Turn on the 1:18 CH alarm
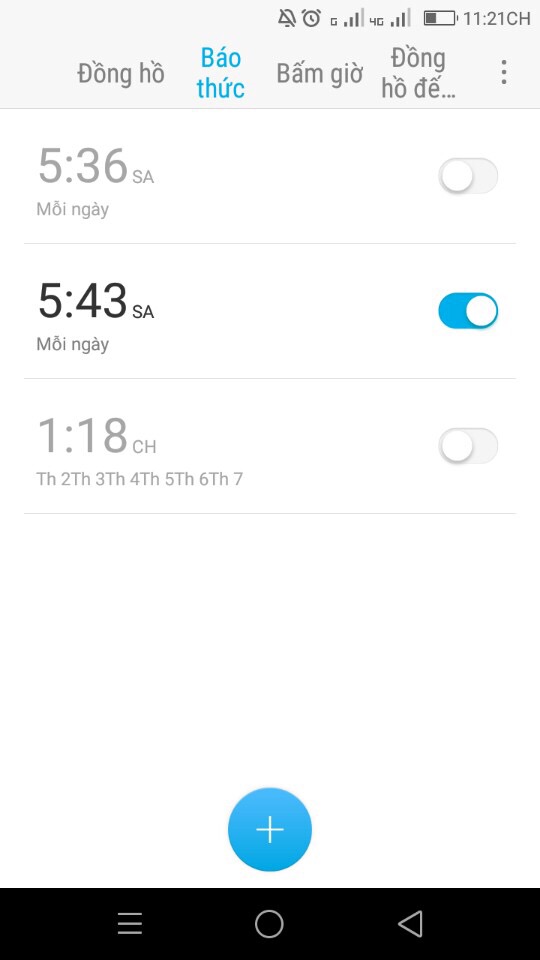 coord(468,446)
